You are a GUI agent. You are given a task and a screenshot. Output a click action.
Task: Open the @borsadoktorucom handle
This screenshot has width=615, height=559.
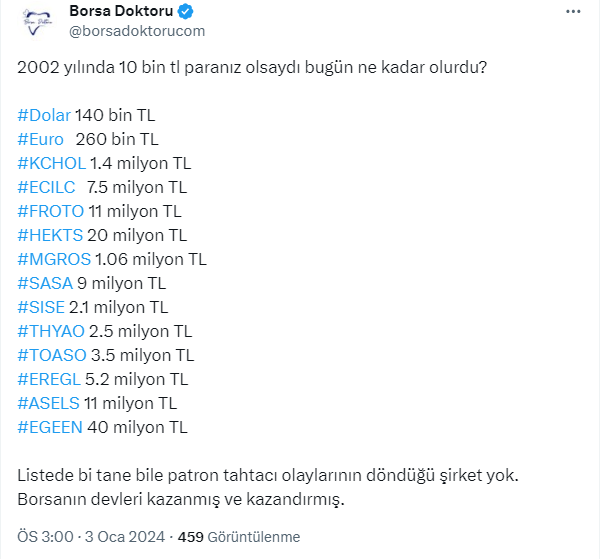(x=137, y=31)
